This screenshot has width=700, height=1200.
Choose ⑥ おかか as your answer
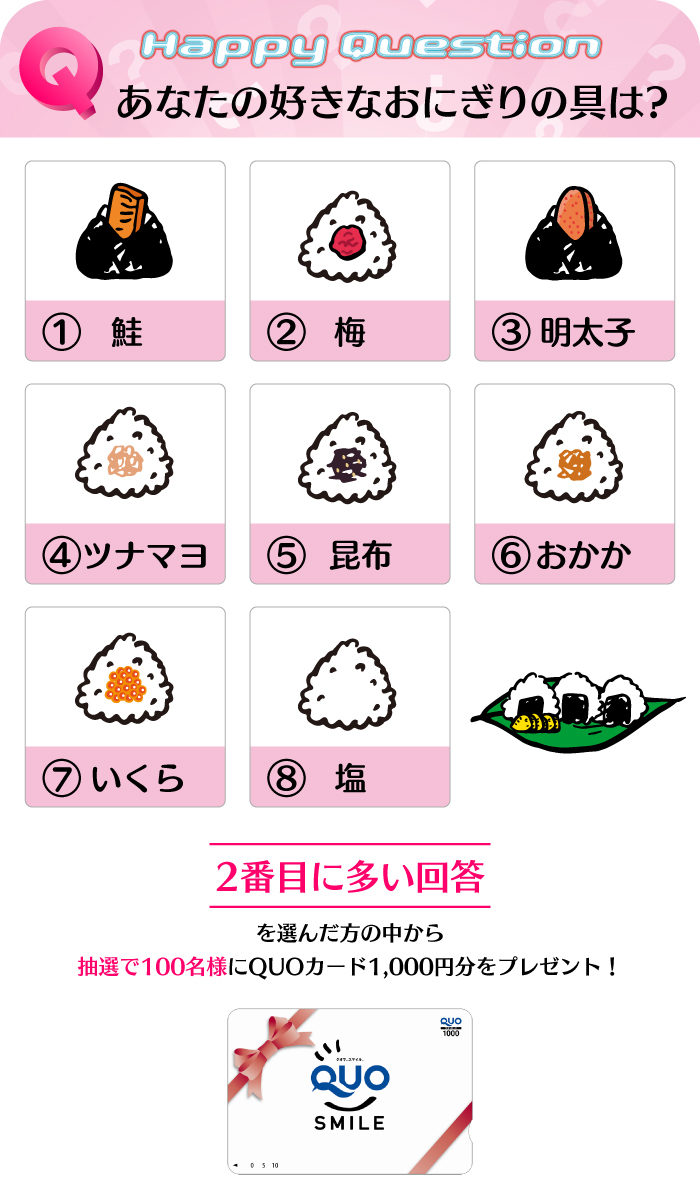coord(574,484)
